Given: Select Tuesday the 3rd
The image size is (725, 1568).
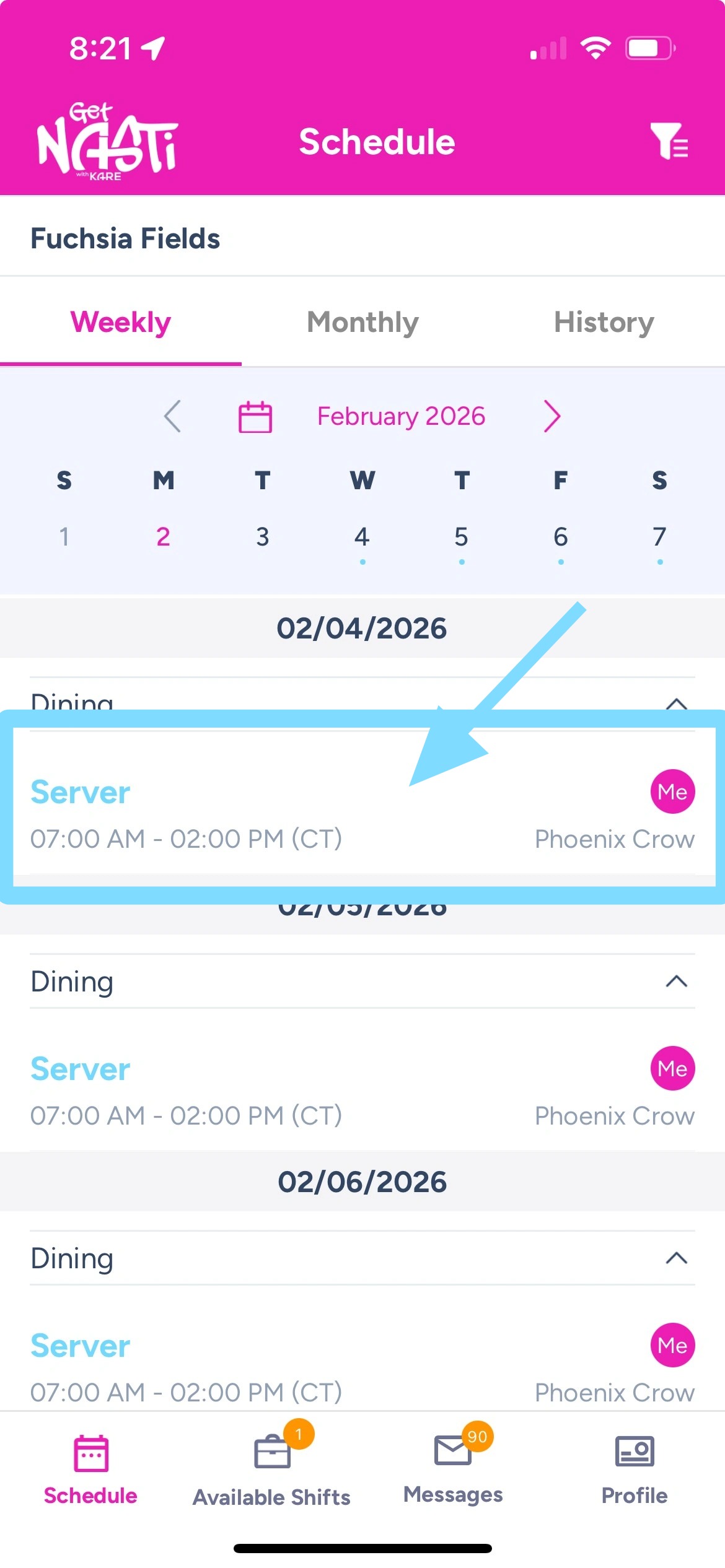Looking at the screenshot, I should (x=263, y=537).
